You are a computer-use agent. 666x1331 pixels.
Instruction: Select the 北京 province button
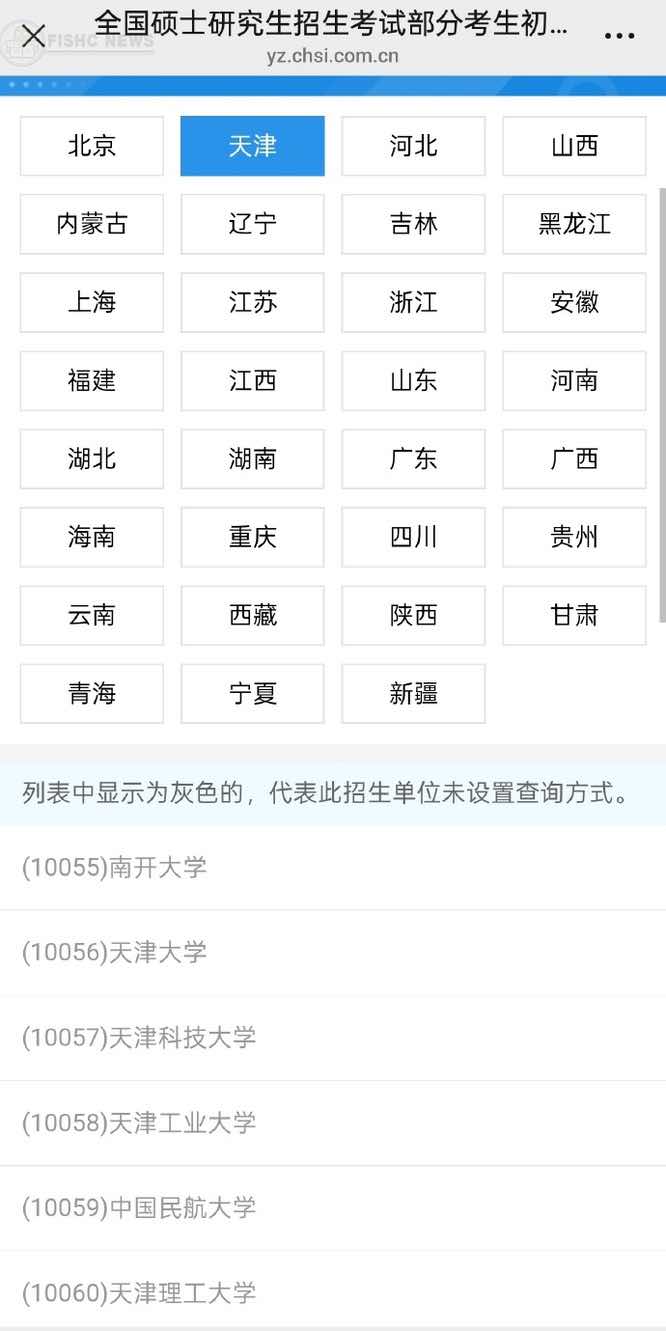[x=92, y=146]
